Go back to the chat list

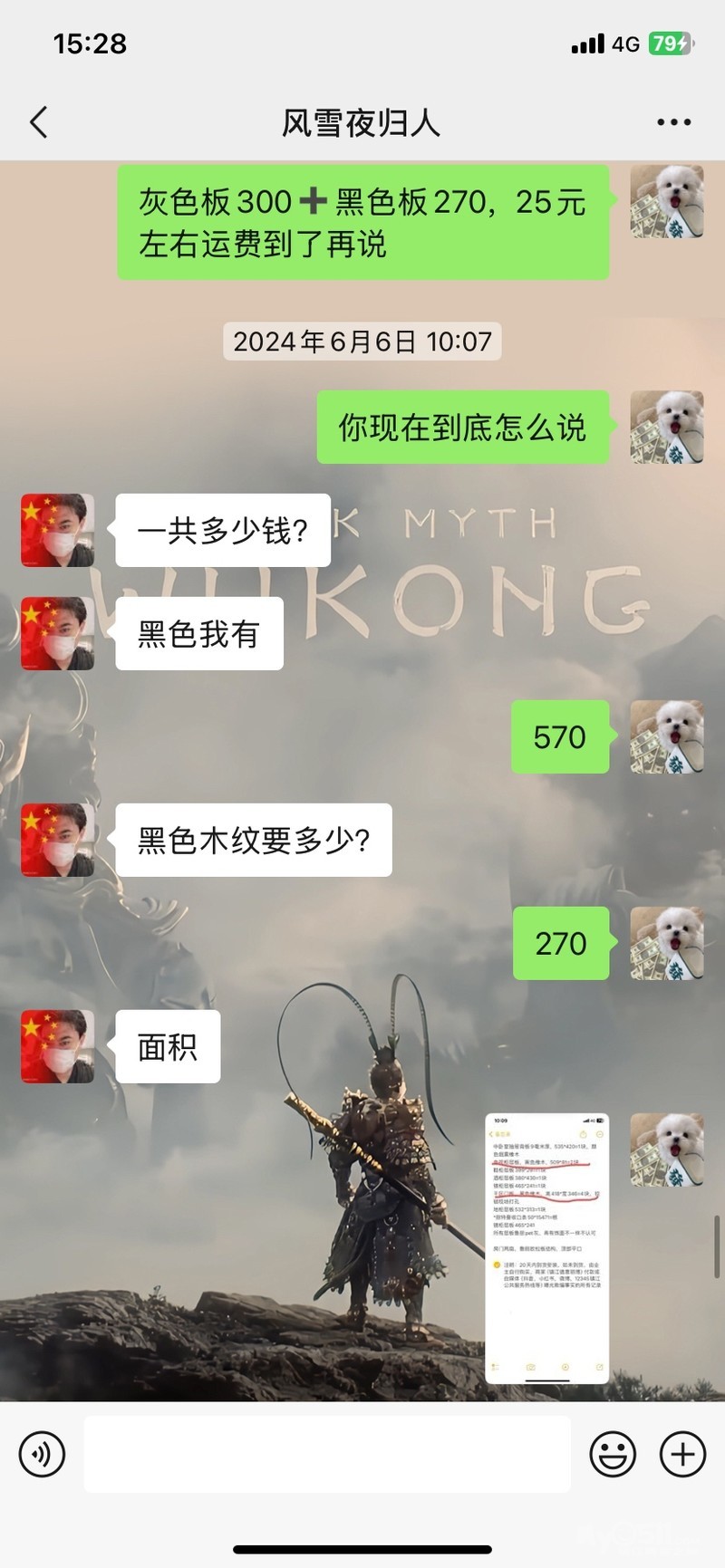(x=38, y=122)
